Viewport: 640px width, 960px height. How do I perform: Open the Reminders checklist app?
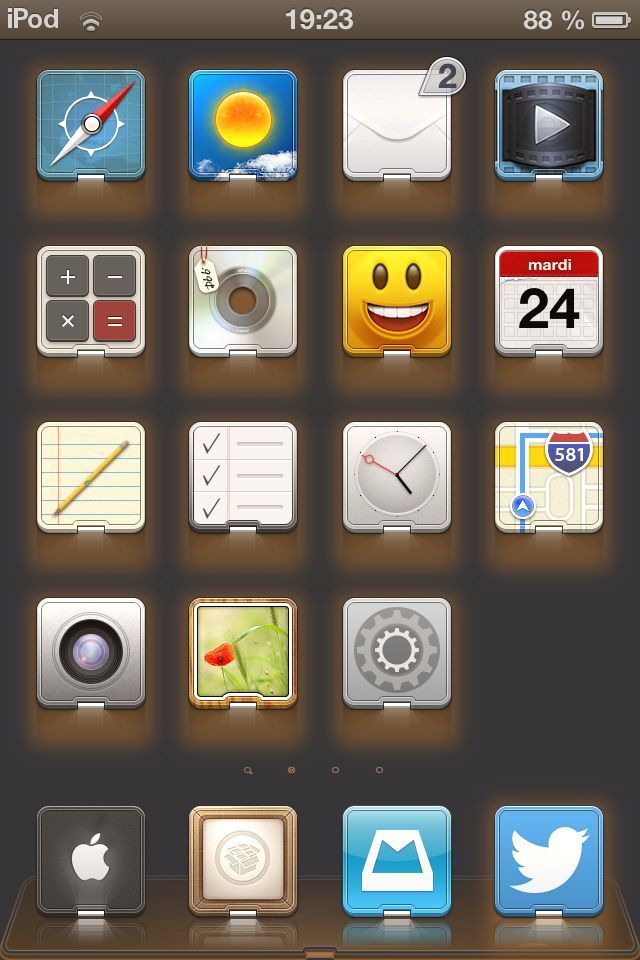click(x=243, y=477)
